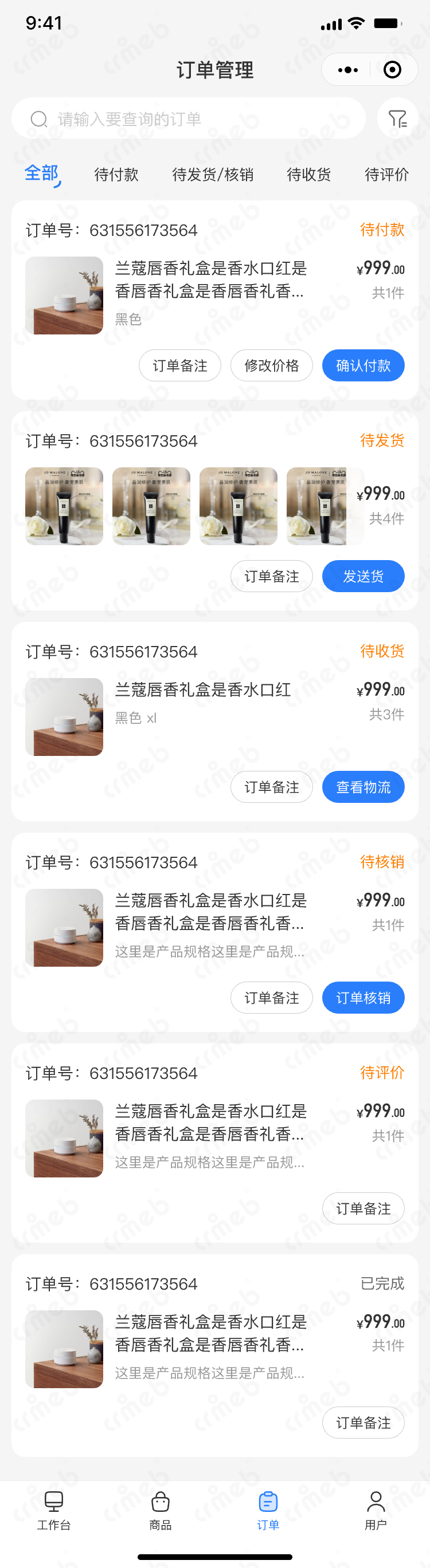Switch to the 待评价 tab
Screen dimensions: 430x1568
click(386, 175)
